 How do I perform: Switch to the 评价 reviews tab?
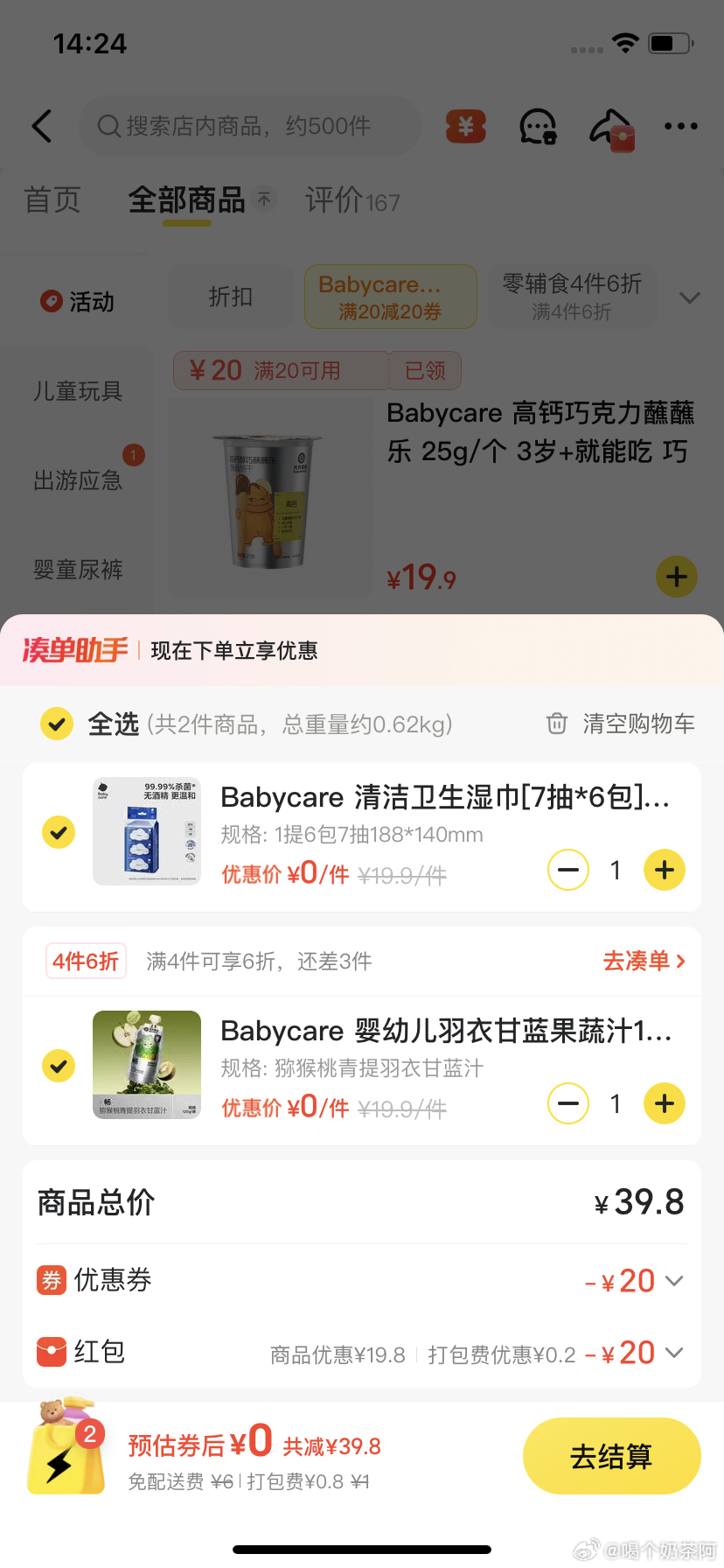pyautogui.click(x=352, y=200)
